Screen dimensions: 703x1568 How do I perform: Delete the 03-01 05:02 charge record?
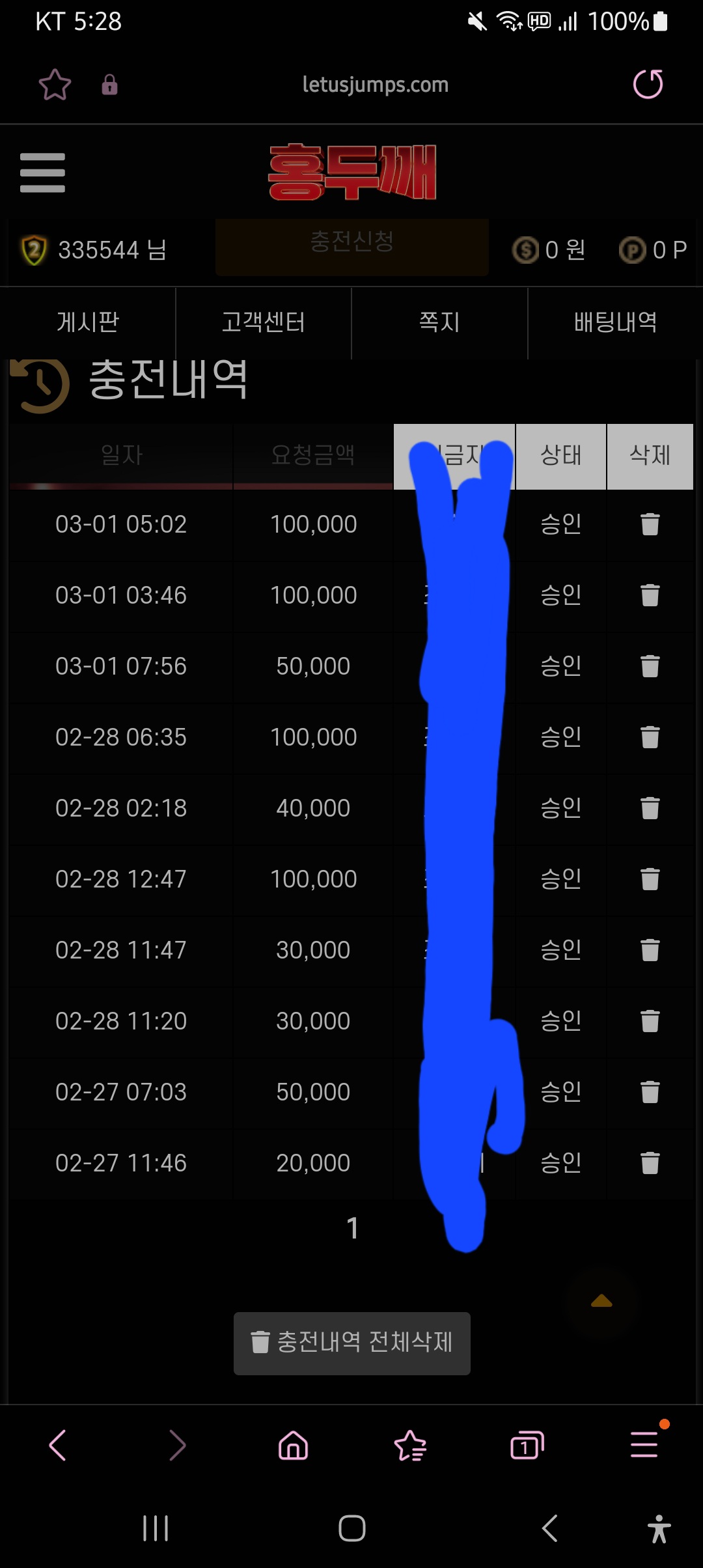650,524
